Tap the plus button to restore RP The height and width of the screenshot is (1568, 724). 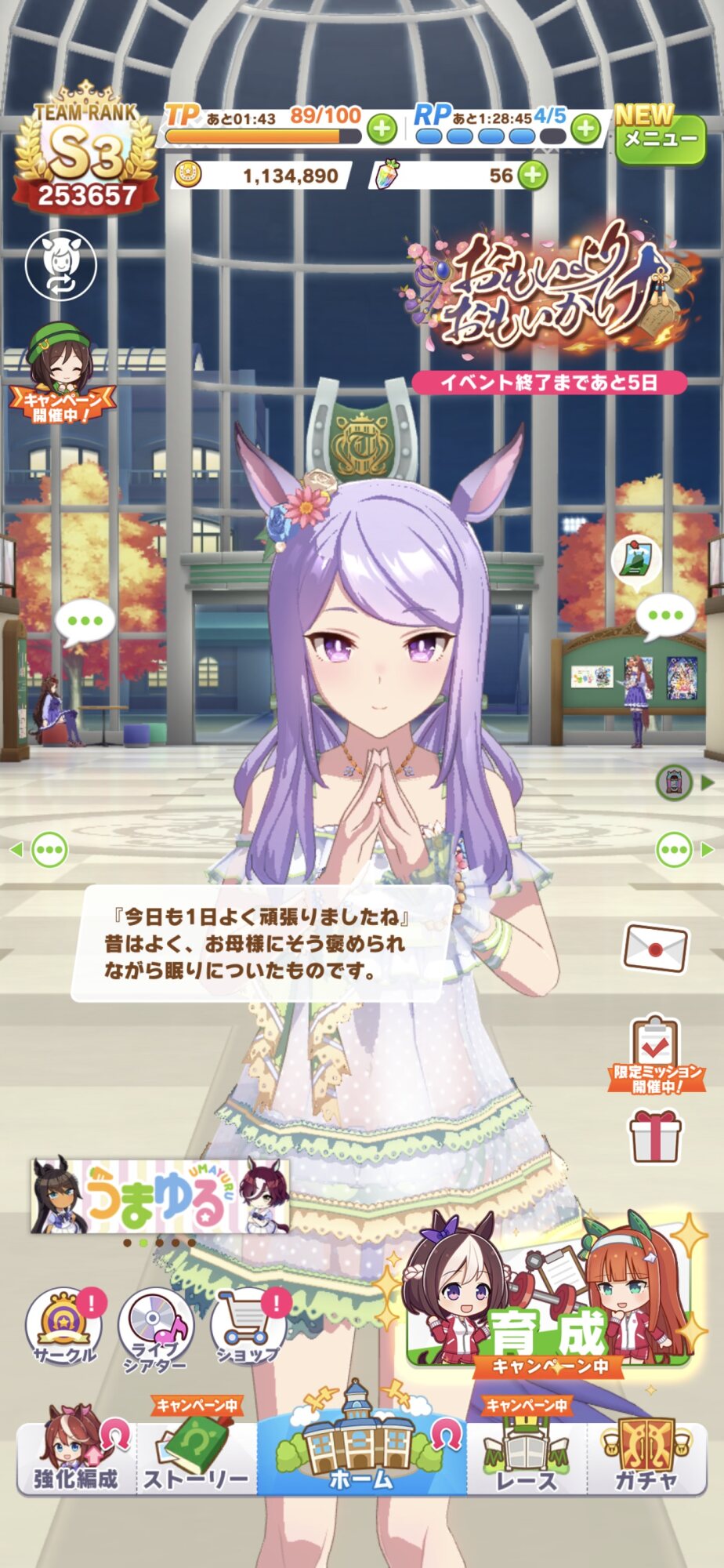click(x=585, y=129)
